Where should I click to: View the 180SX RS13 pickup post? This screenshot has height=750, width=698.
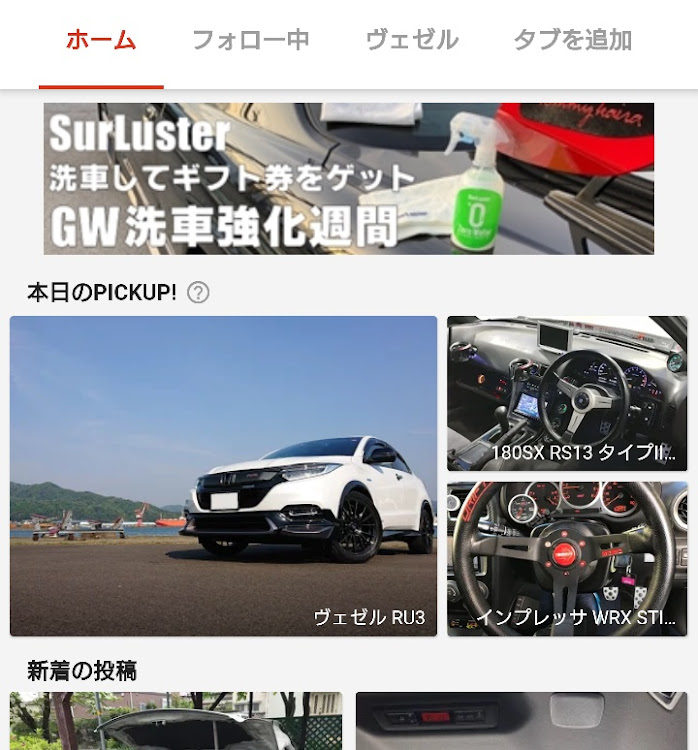(x=566, y=393)
